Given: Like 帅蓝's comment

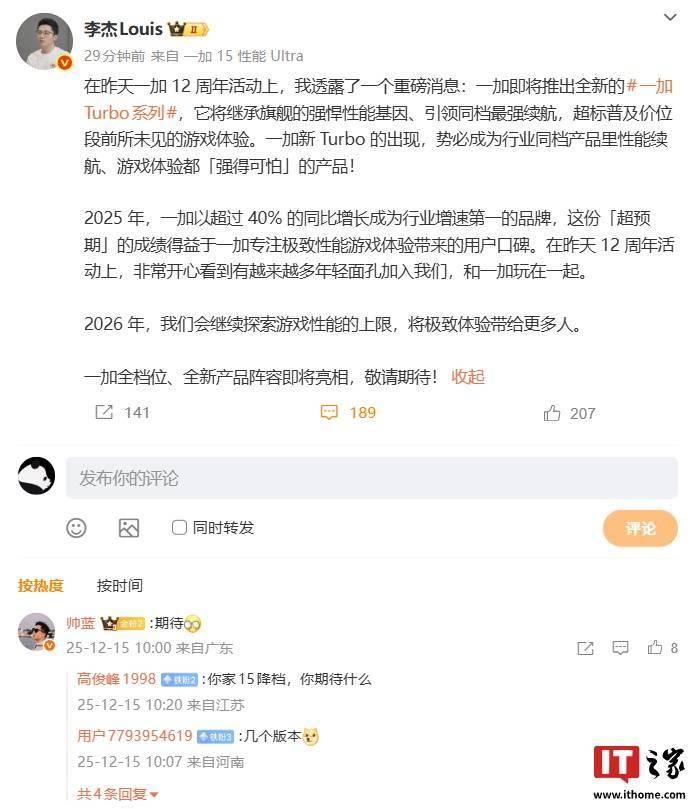Looking at the screenshot, I should point(655,648).
